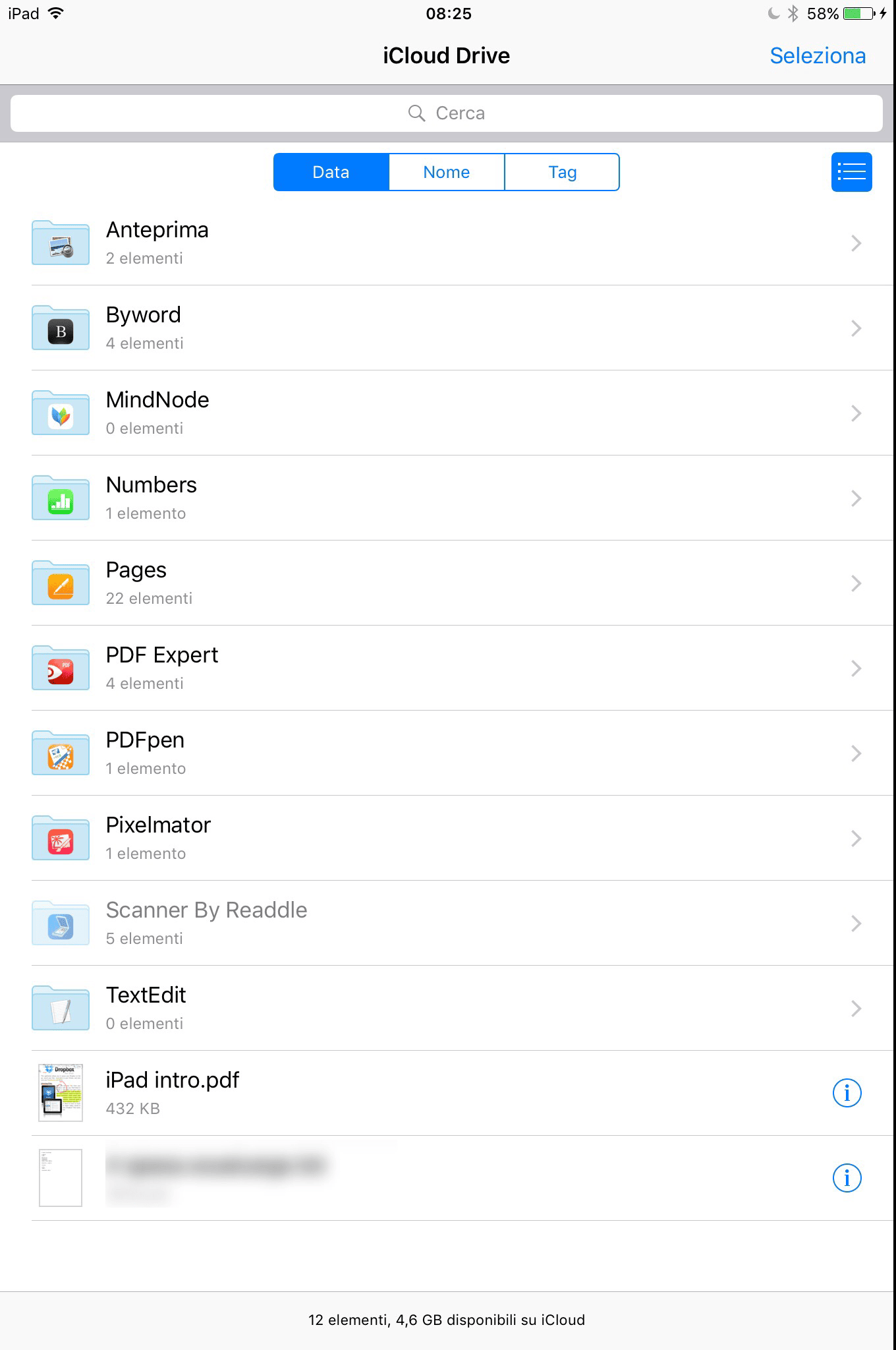The height and width of the screenshot is (1350, 896).
Task: Open the PDFpen folder
Action: [x=448, y=753]
